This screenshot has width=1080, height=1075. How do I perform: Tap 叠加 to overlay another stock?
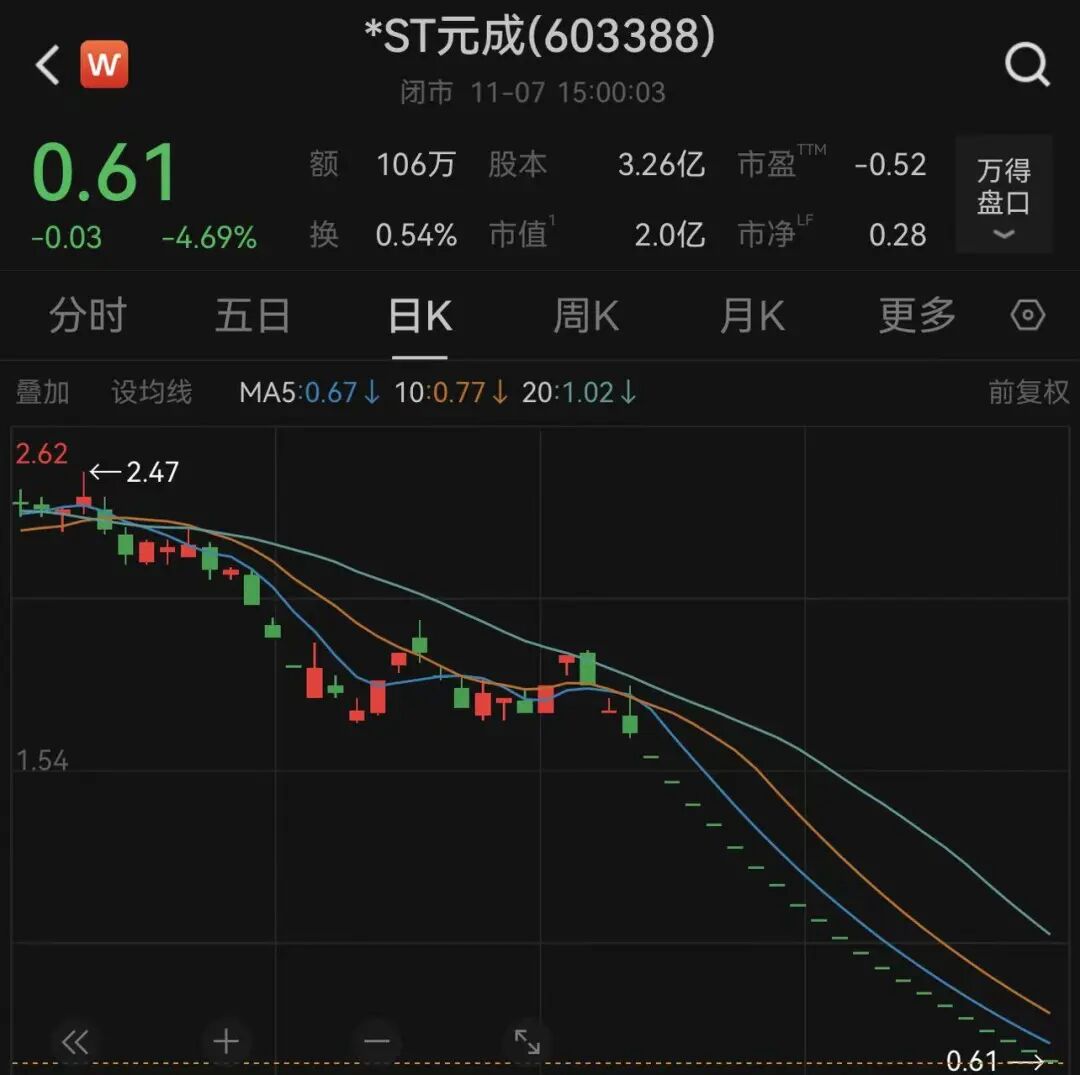42,392
